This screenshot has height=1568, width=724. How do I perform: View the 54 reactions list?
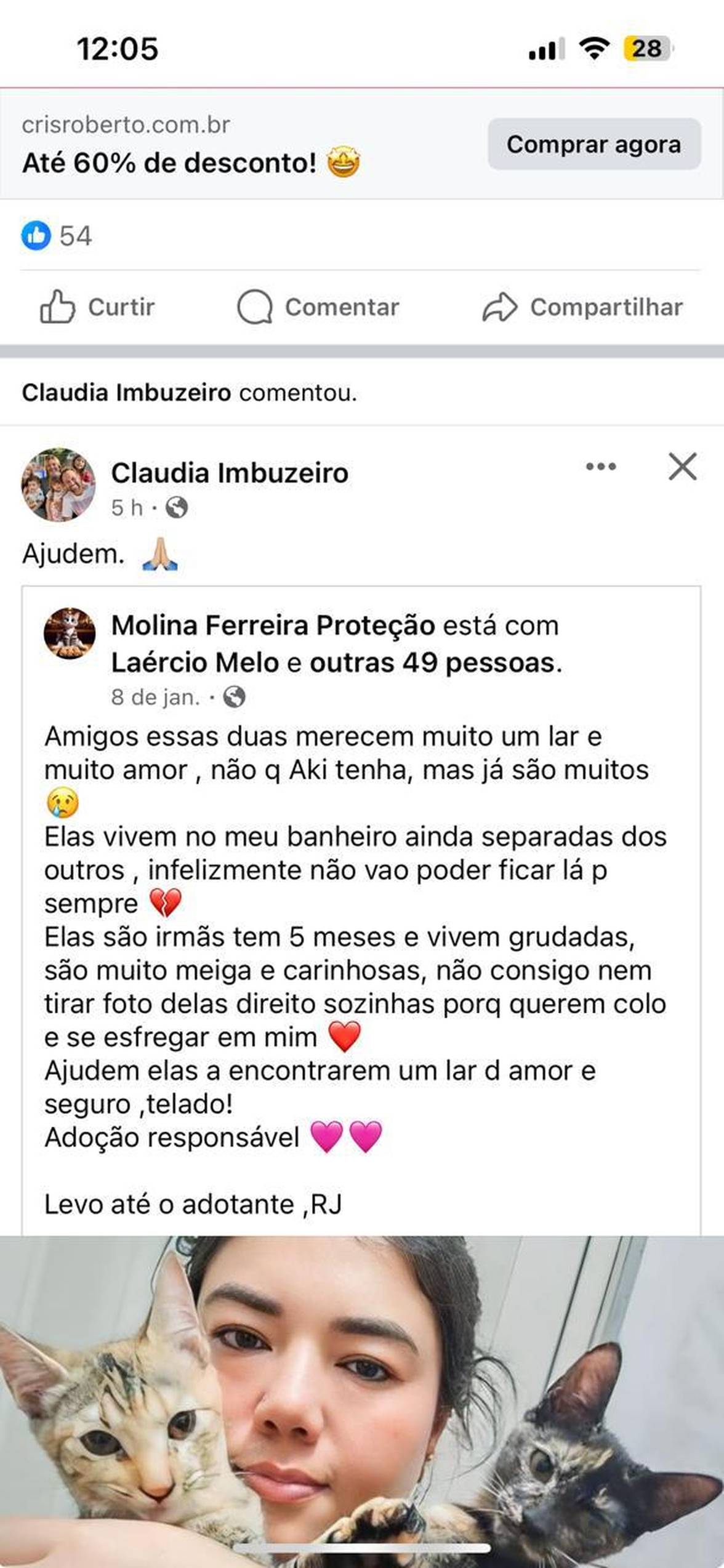pos(57,236)
